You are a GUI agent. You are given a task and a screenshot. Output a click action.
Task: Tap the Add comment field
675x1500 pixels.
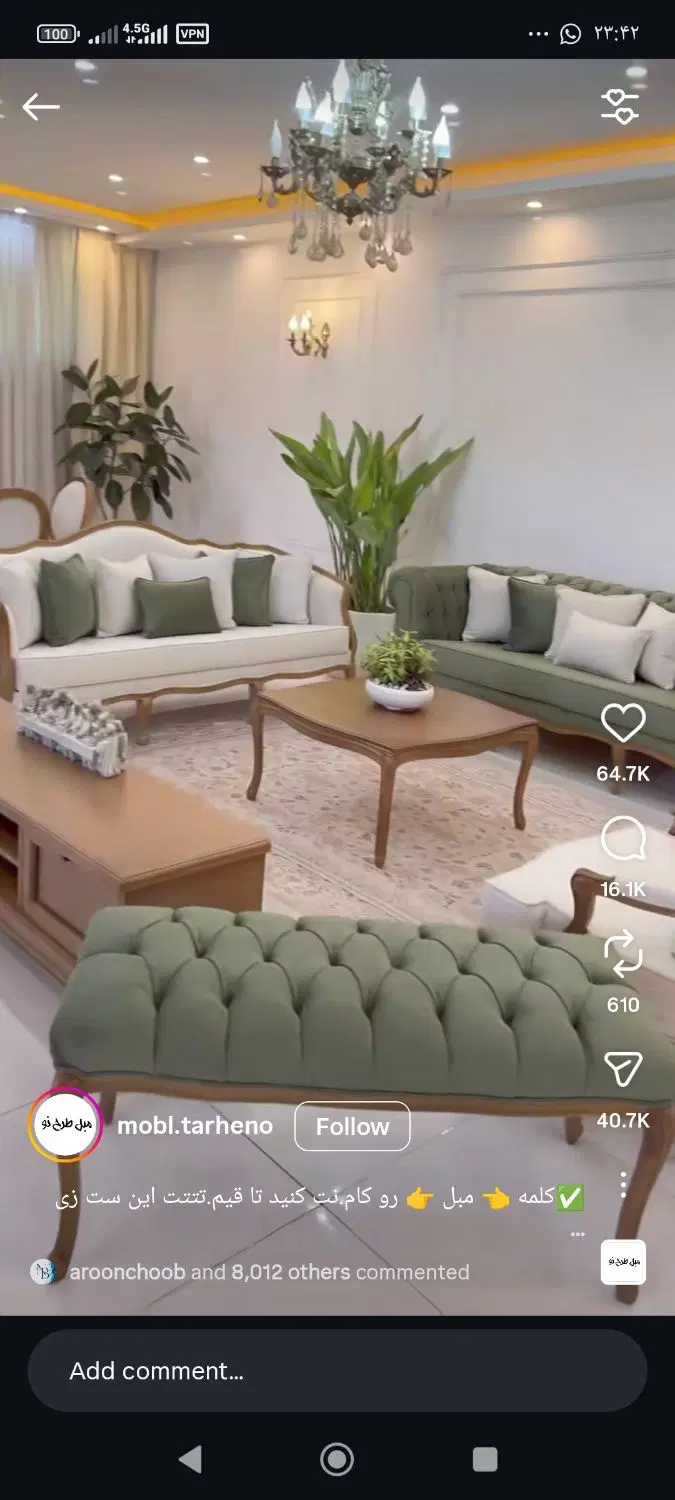pos(337,1371)
